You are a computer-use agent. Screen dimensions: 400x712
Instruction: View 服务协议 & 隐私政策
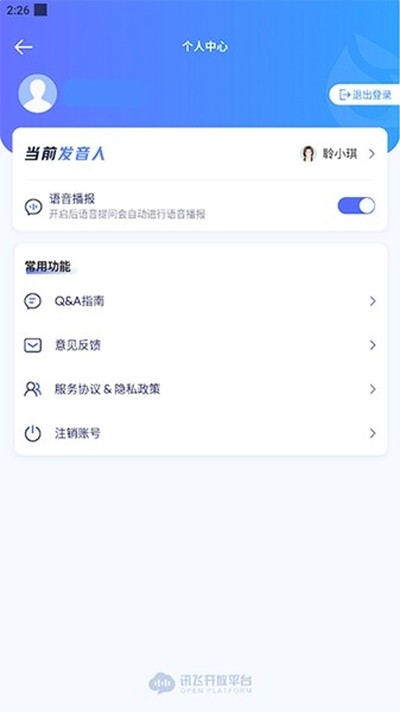coord(200,389)
